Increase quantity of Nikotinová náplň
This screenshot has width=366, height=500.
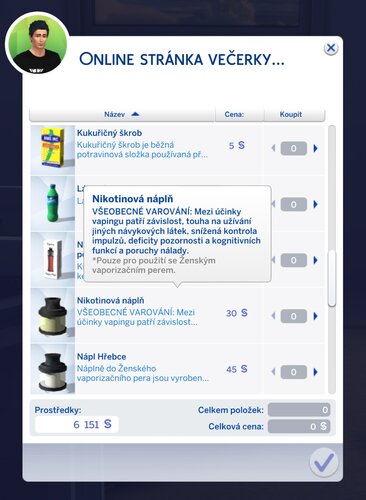click(316, 316)
